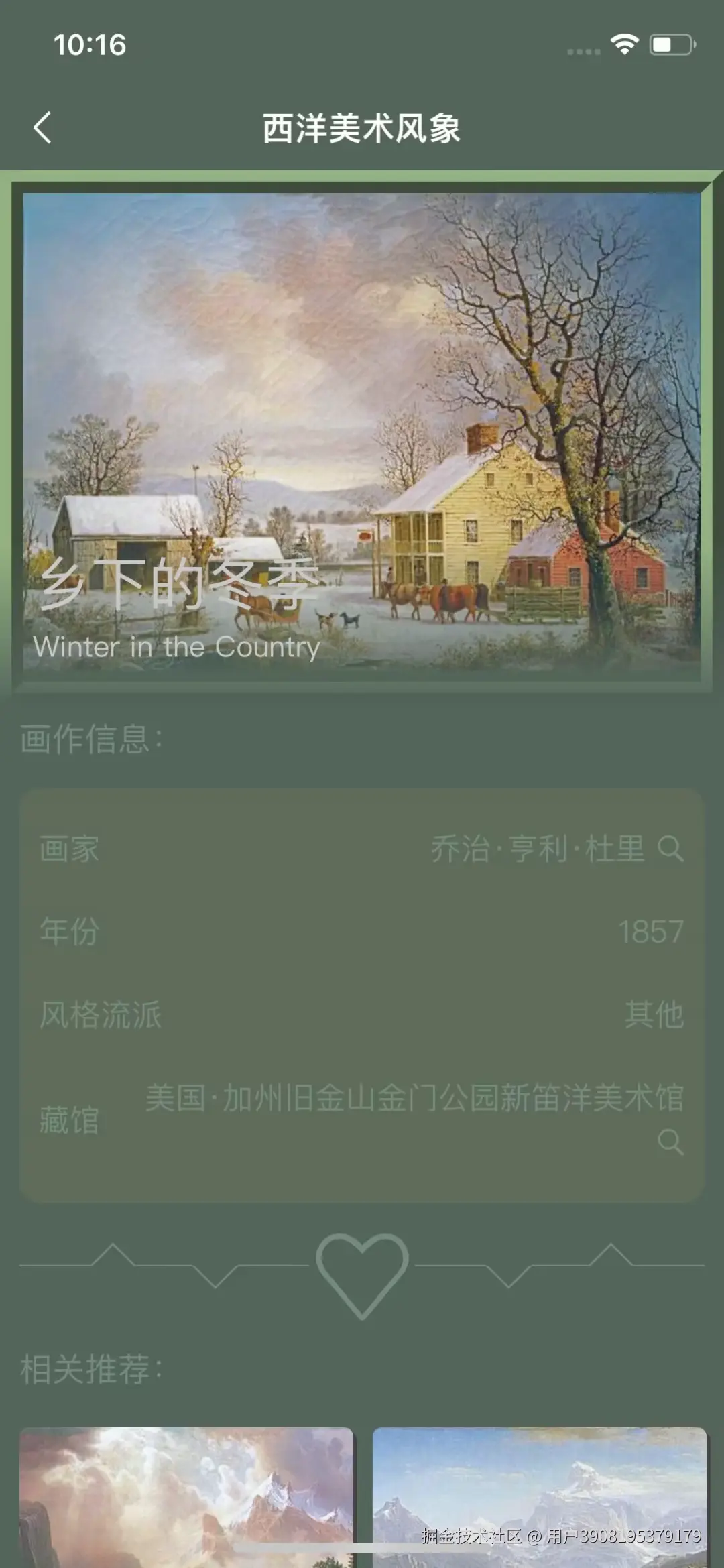Search the museum 新笛洋美术馆 location
This screenshot has width=724, height=1568.
(x=670, y=1140)
